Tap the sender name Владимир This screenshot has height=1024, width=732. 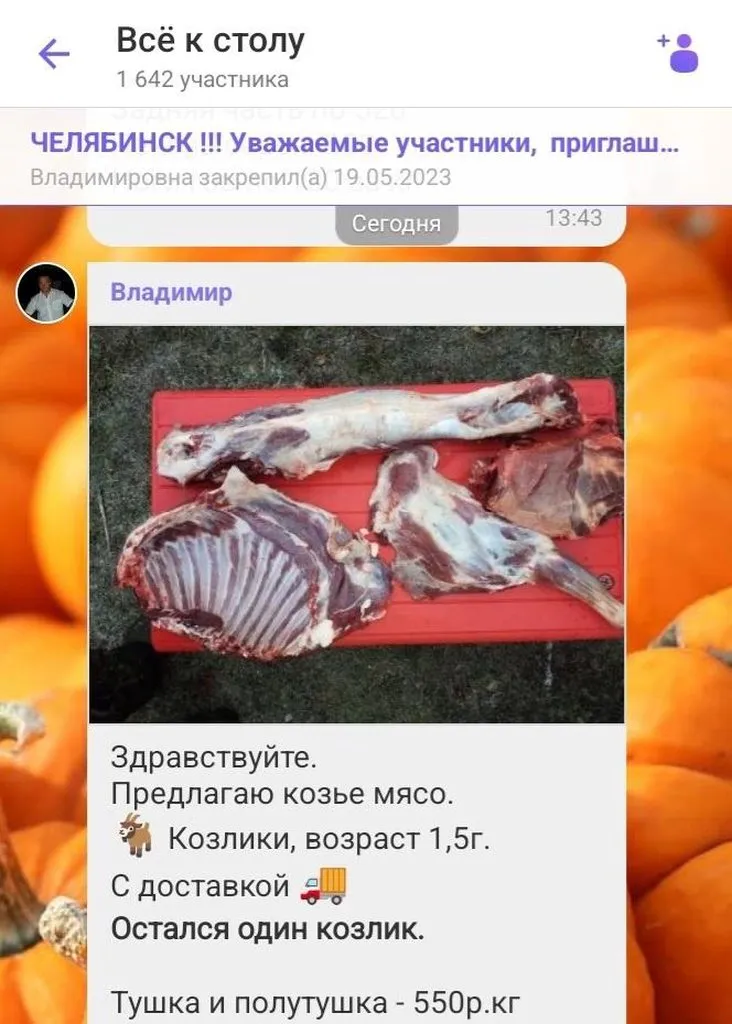tap(171, 293)
